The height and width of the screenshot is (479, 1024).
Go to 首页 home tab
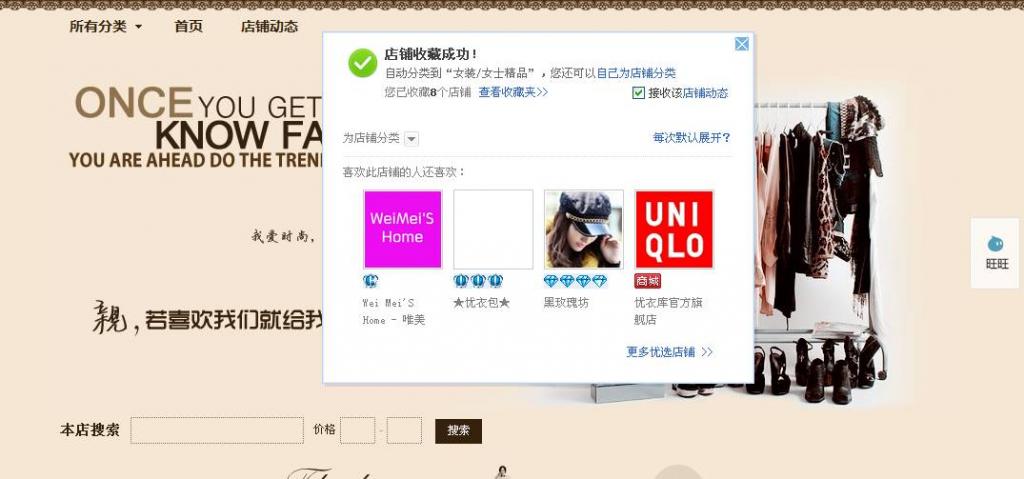pos(188,27)
